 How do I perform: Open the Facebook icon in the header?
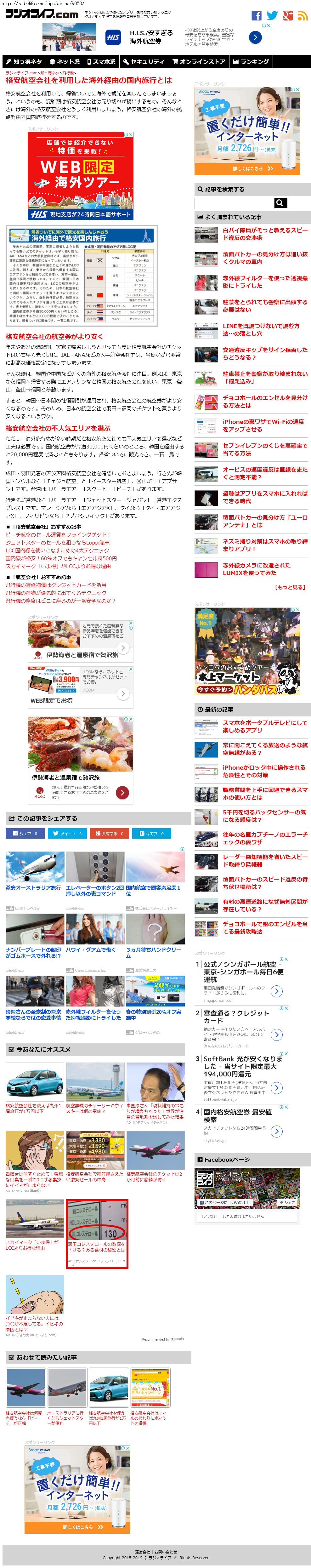256,15
